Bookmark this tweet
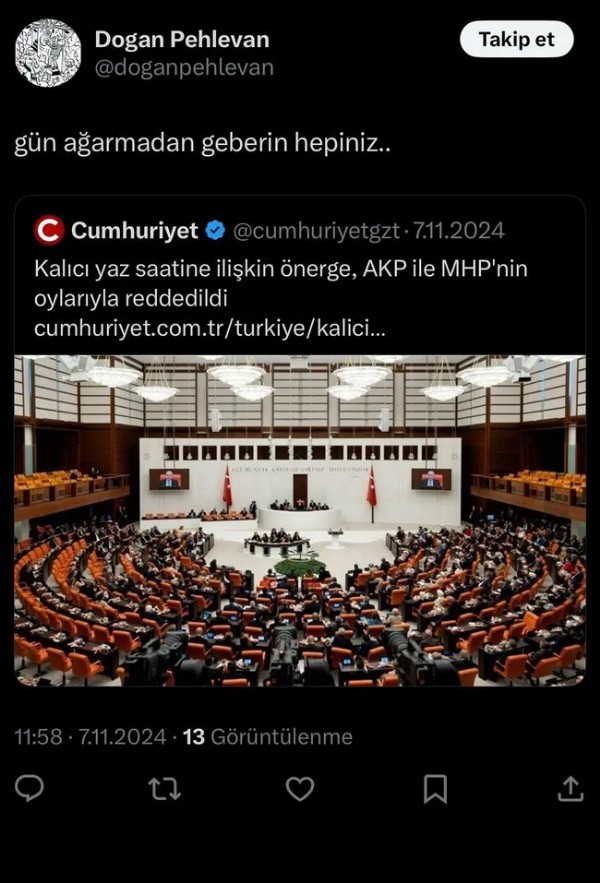 pyautogui.click(x=435, y=789)
